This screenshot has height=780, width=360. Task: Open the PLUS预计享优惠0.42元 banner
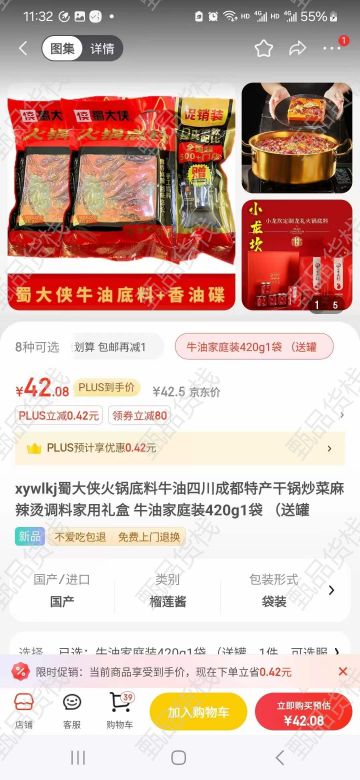tap(180, 448)
